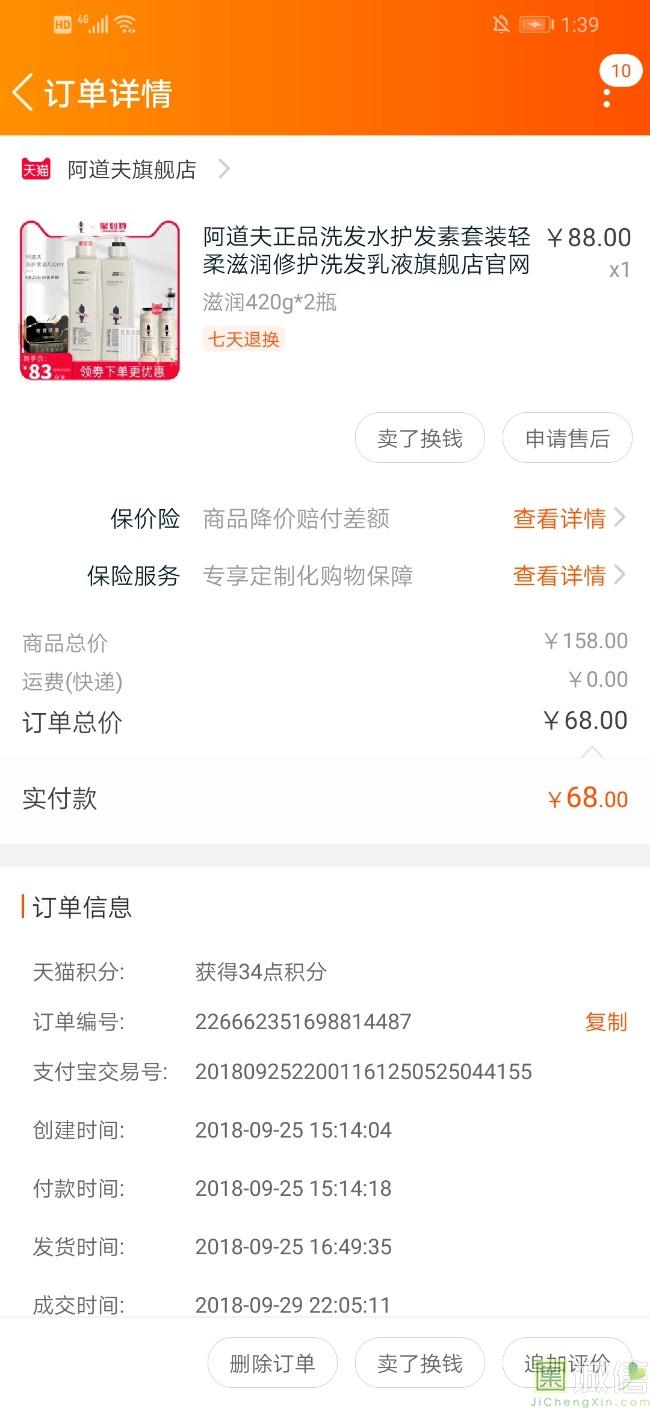Tap 申请售后 to request after-sales service
Viewport: 650px width, 1408px height.
[x=567, y=439]
